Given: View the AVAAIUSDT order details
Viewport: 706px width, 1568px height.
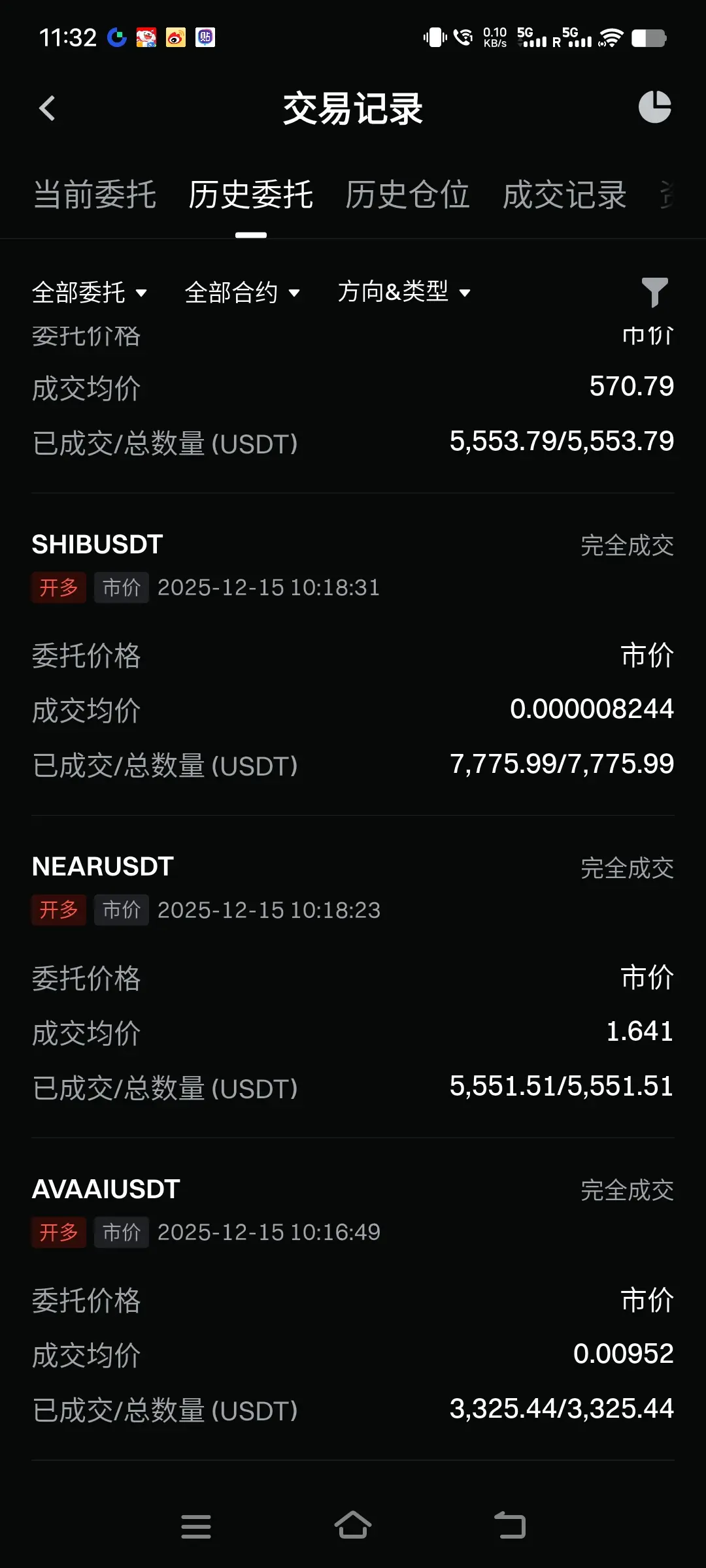Looking at the screenshot, I should click(106, 1190).
